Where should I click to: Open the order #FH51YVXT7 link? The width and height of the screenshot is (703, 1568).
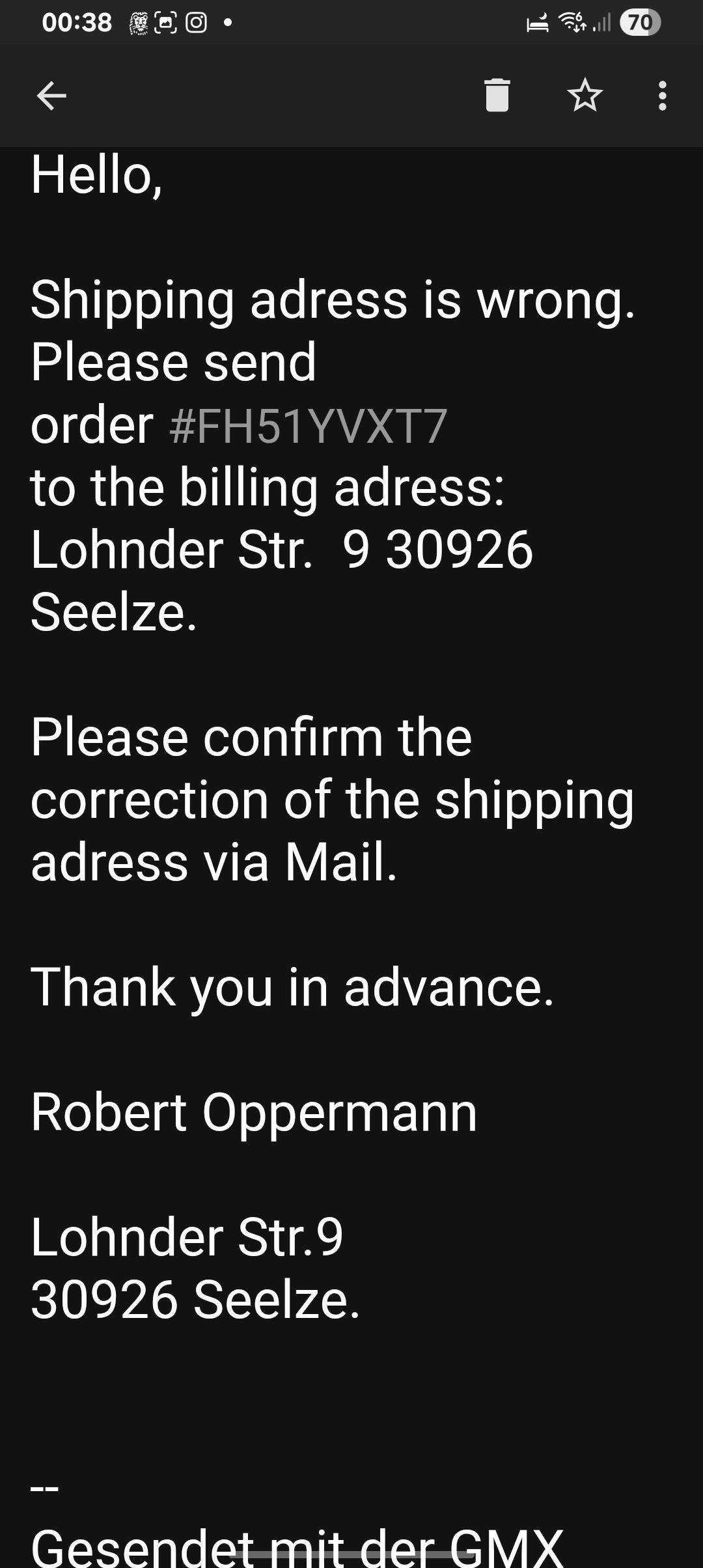click(308, 427)
